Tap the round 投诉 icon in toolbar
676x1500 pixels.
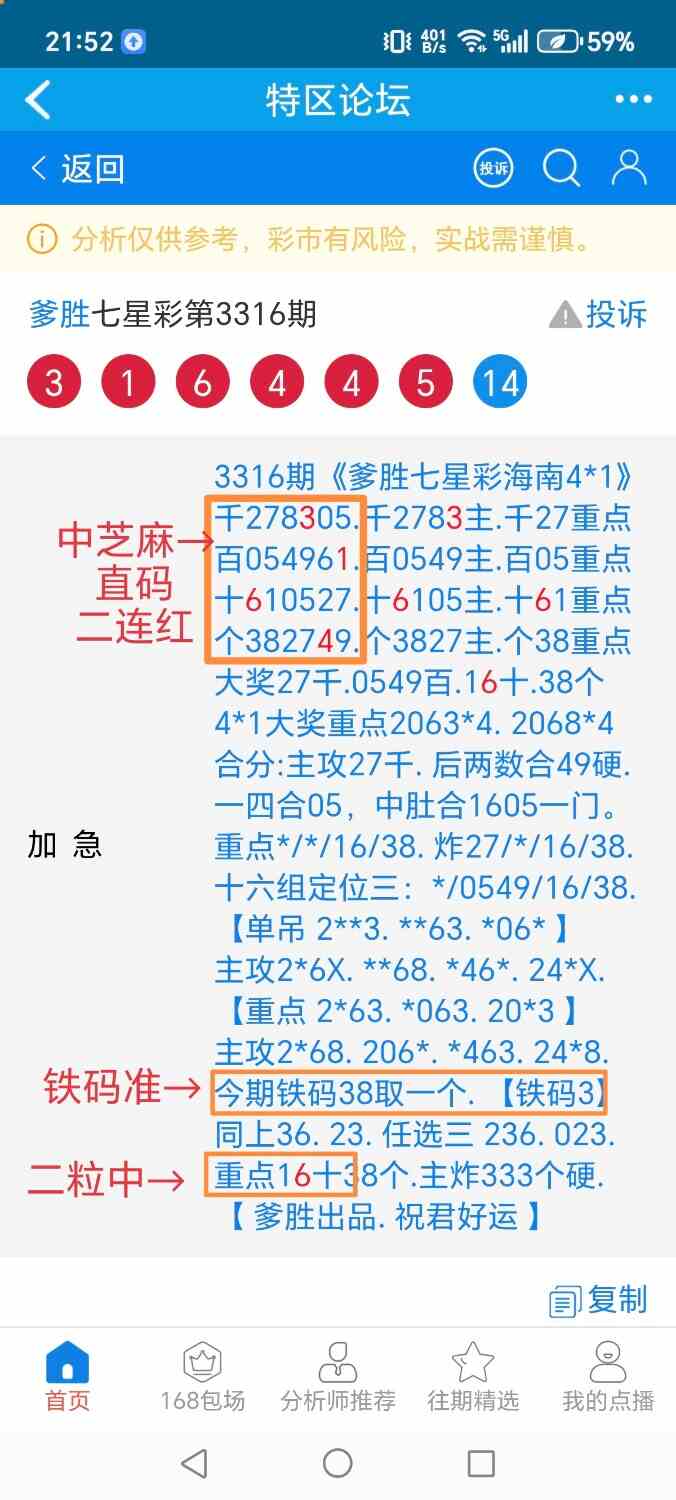tap(493, 168)
